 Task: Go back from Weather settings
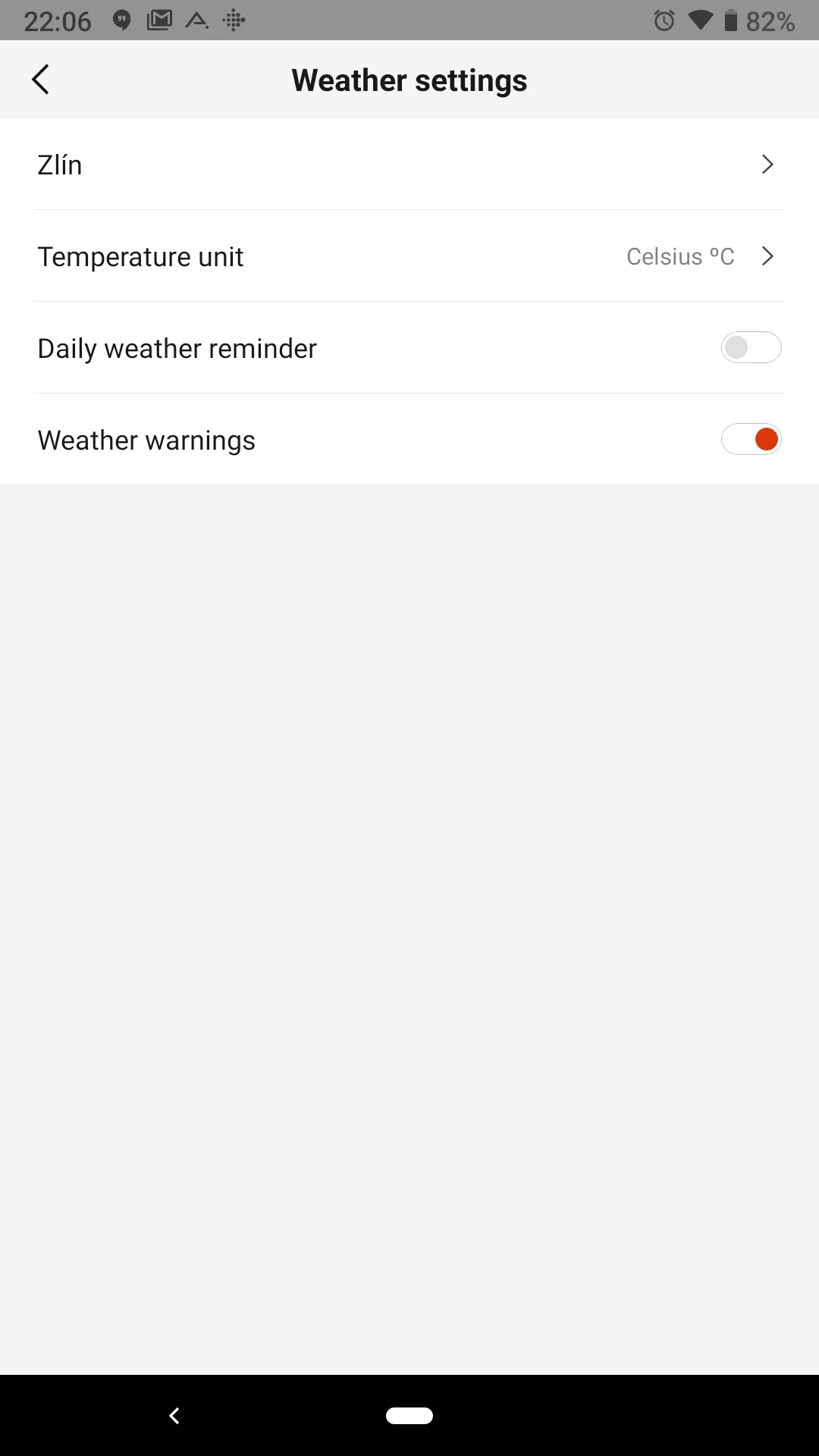point(41,80)
